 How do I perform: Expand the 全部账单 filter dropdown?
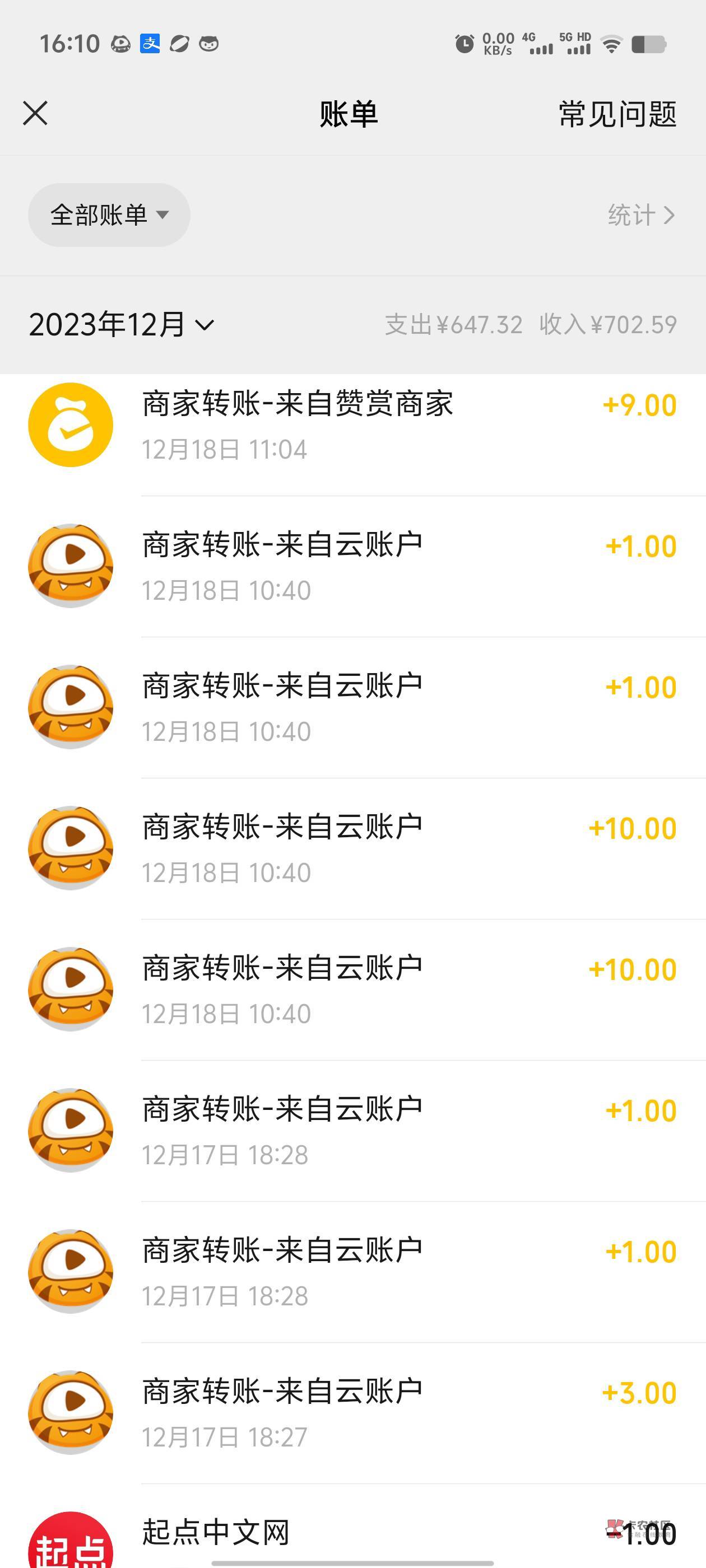(x=109, y=215)
